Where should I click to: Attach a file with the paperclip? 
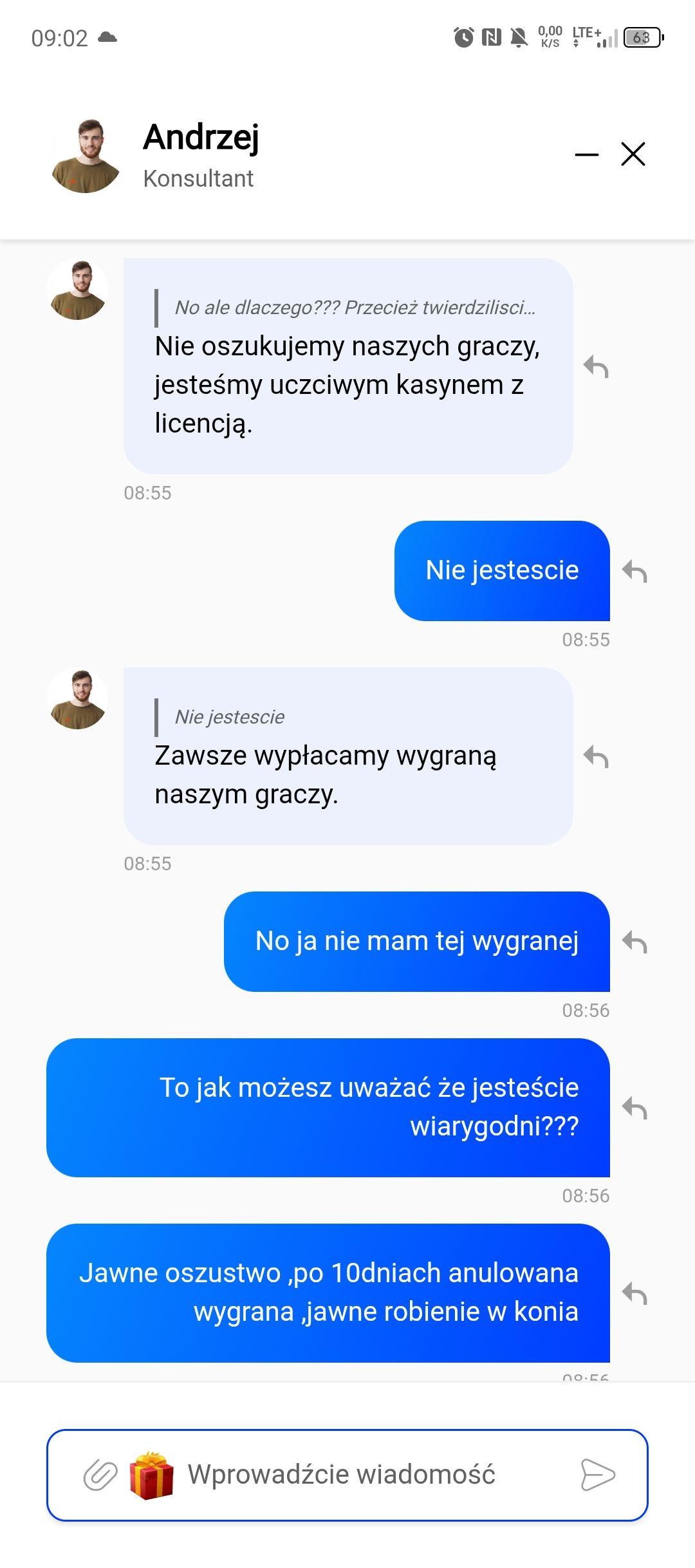pyautogui.click(x=100, y=1475)
